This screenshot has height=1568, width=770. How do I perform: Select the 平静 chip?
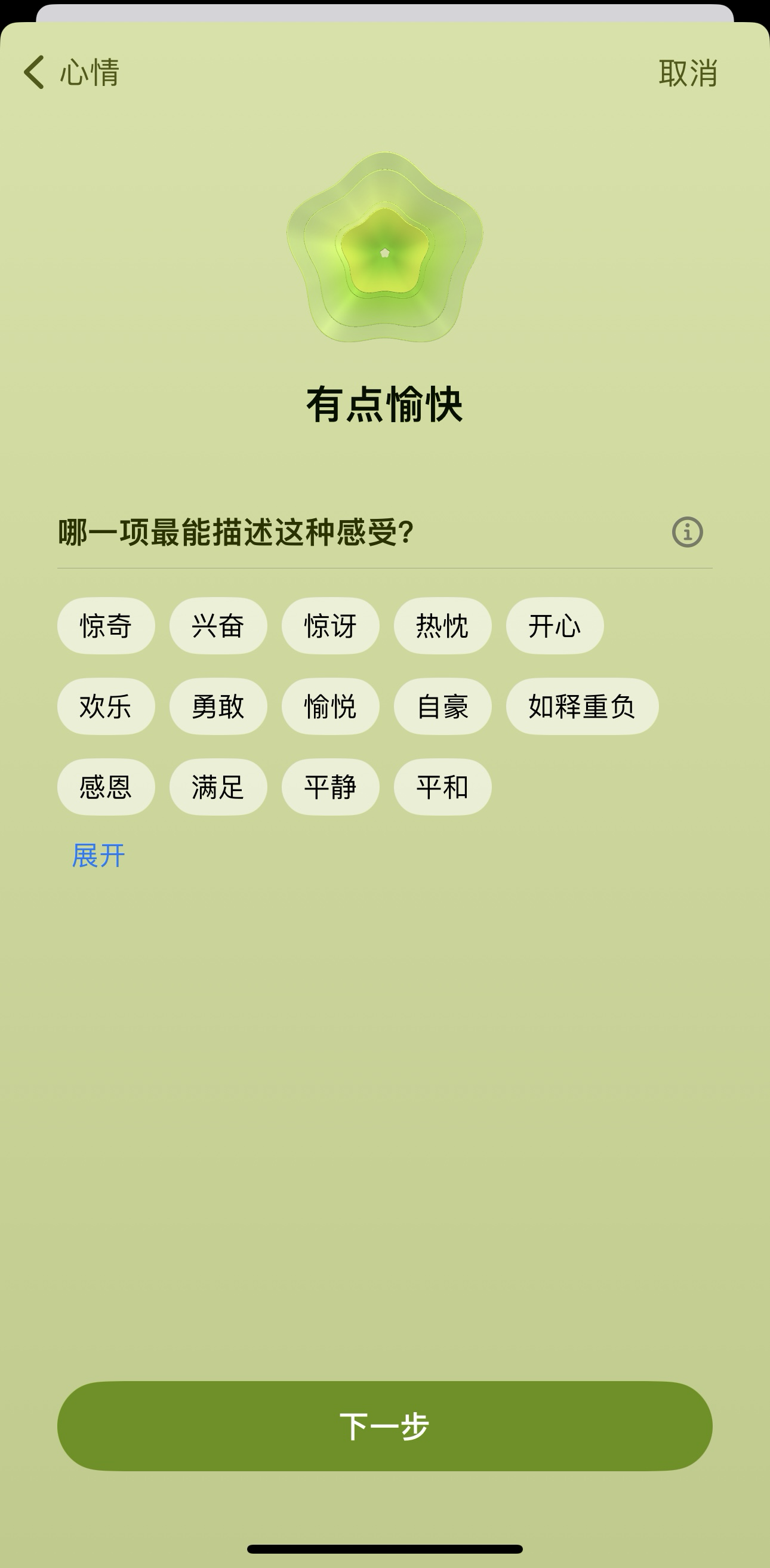pyautogui.click(x=330, y=786)
